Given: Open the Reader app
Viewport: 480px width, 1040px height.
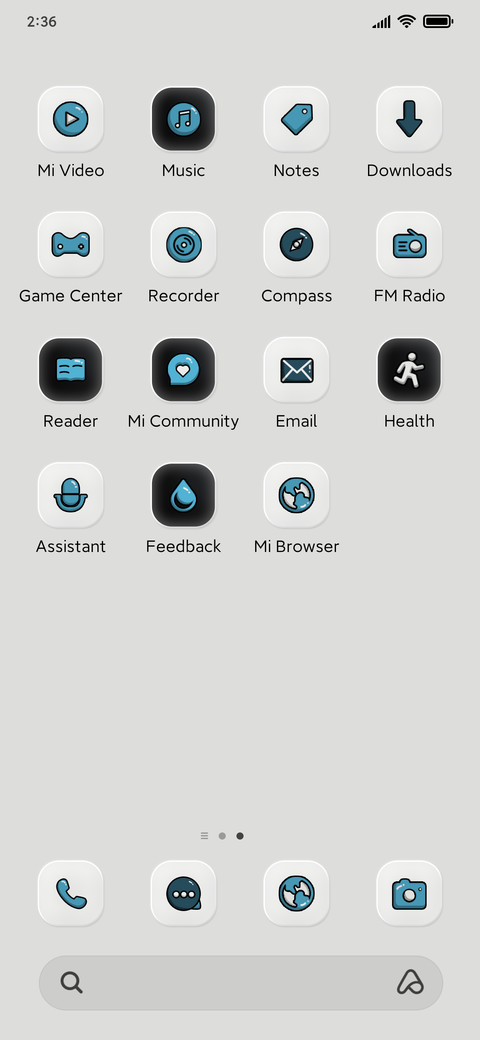Looking at the screenshot, I should pos(71,370).
